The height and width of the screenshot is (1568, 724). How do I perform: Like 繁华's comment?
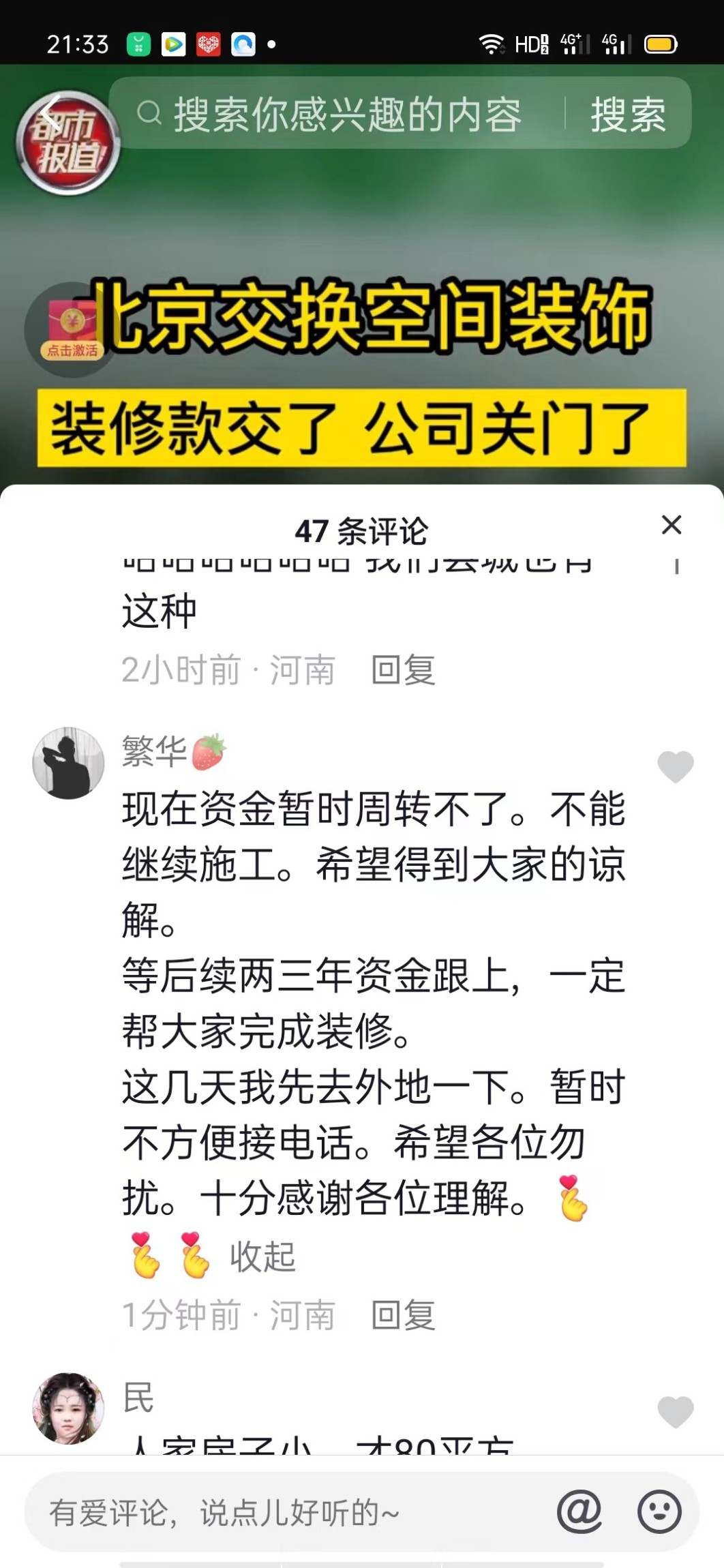coord(675,767)
